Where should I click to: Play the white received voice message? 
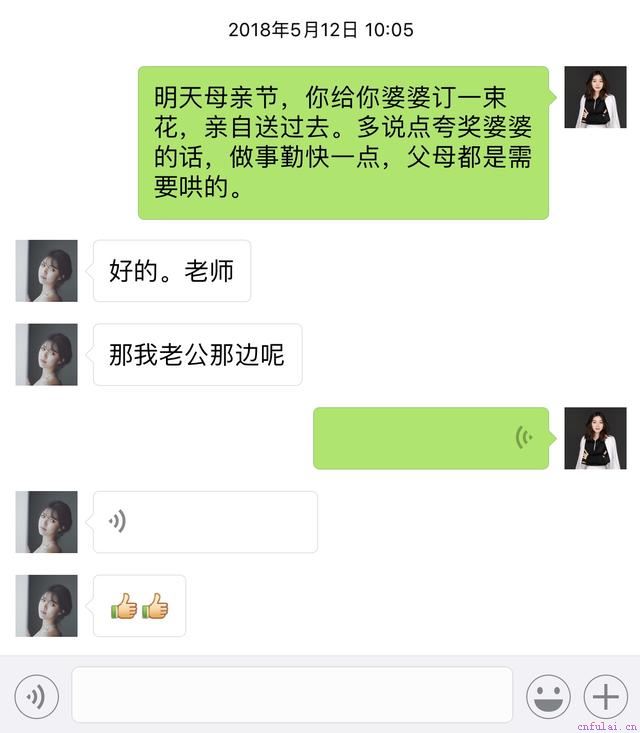tap(205, 521)
